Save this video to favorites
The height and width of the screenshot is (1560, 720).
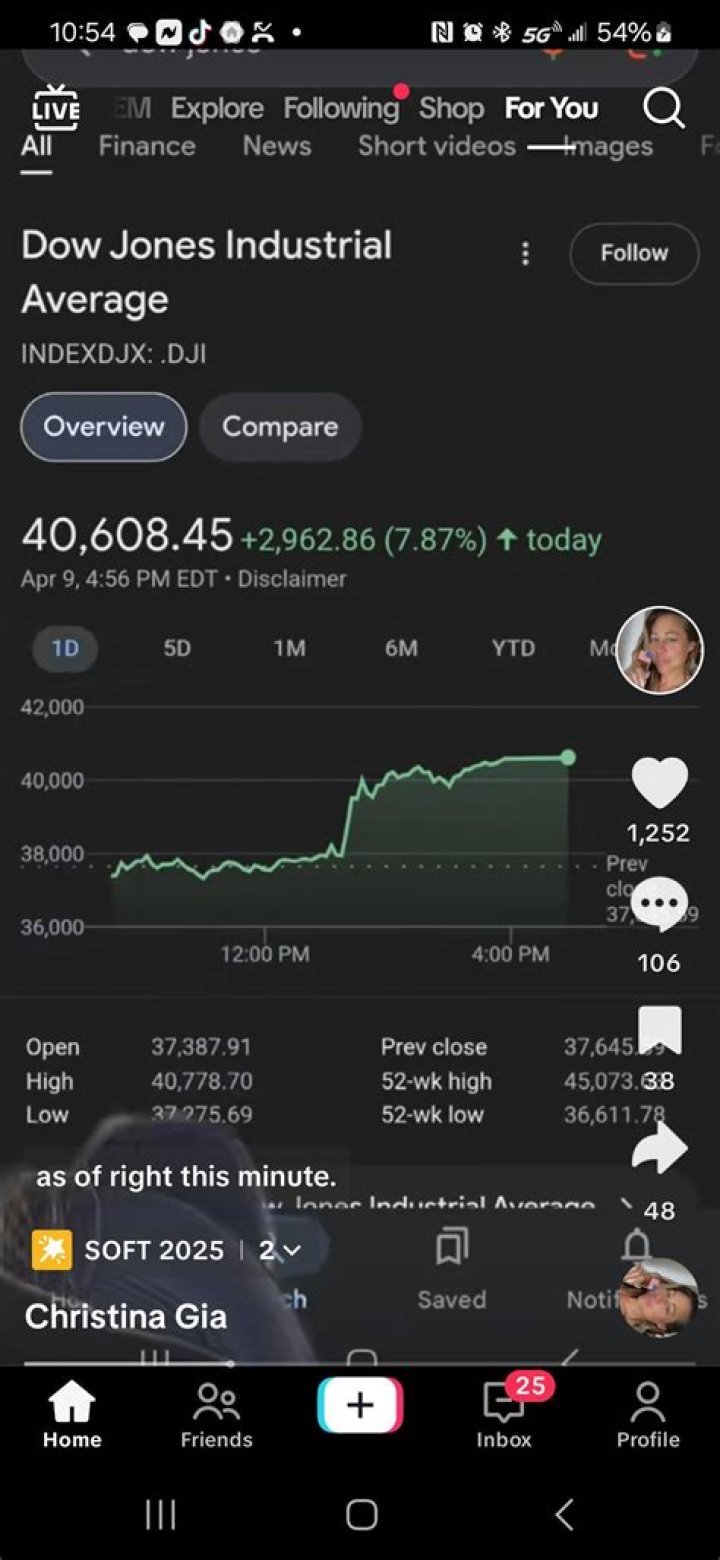pyautogui.click(x=659, y=1030)
